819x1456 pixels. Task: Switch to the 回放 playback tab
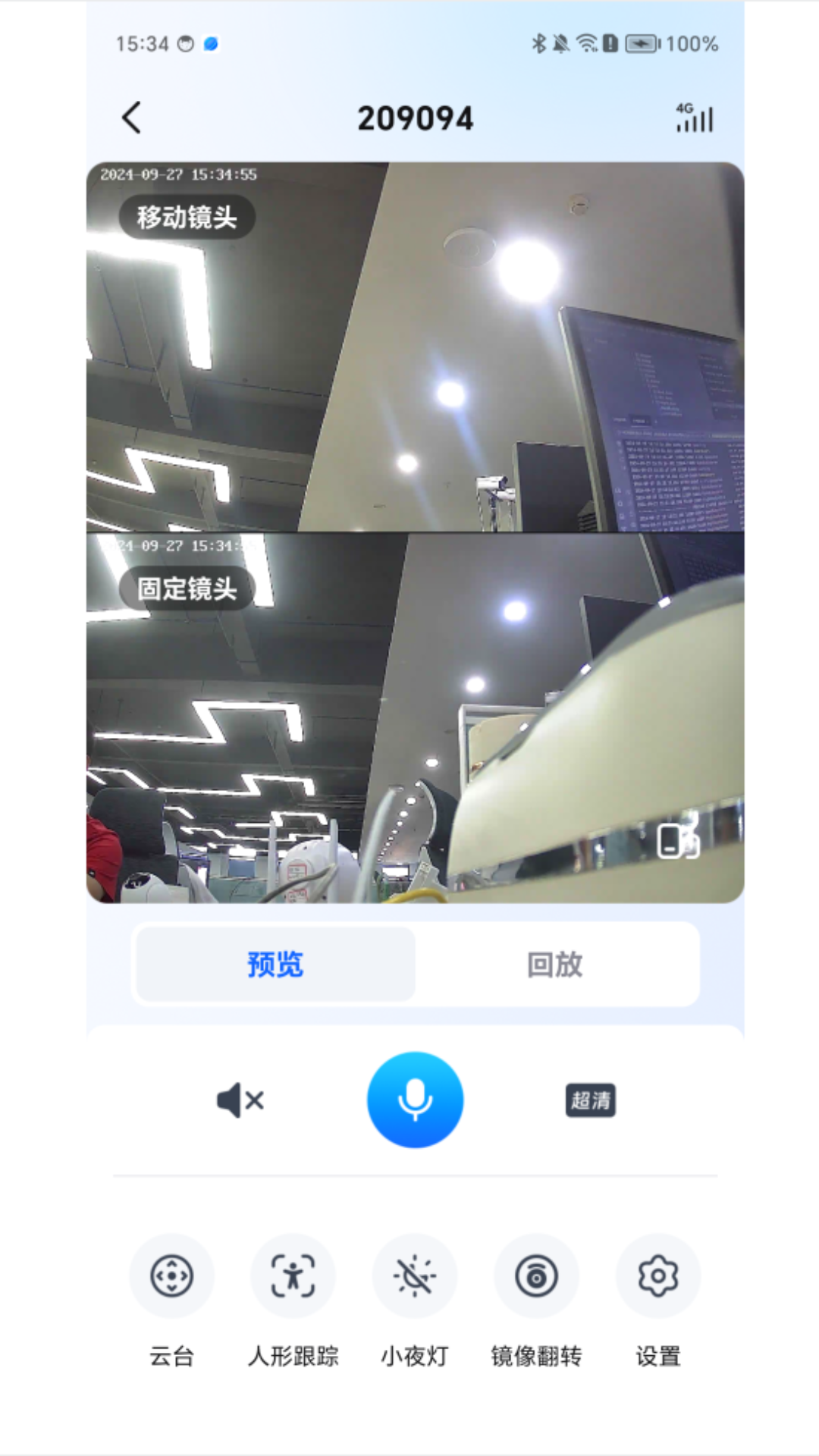coord(555,965)
